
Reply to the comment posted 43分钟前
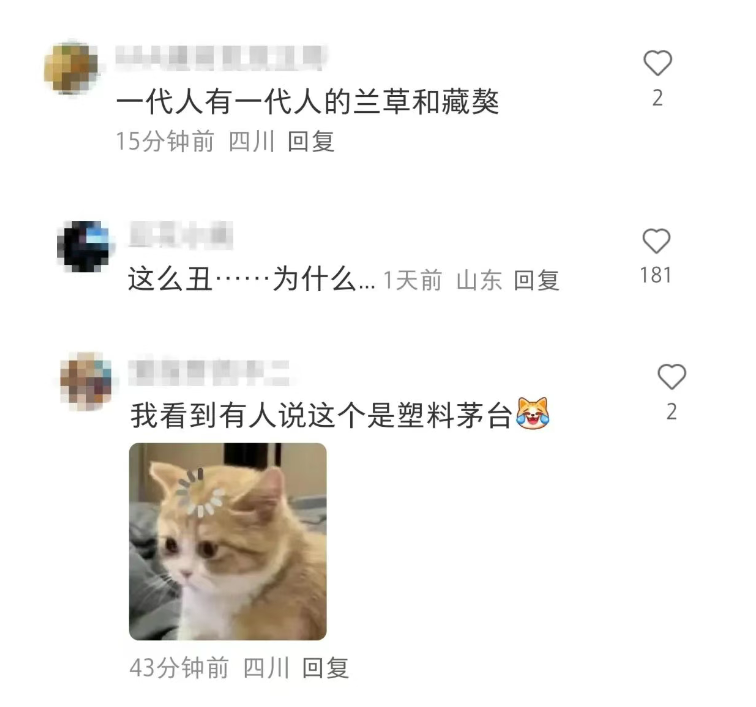pos(325,668)
